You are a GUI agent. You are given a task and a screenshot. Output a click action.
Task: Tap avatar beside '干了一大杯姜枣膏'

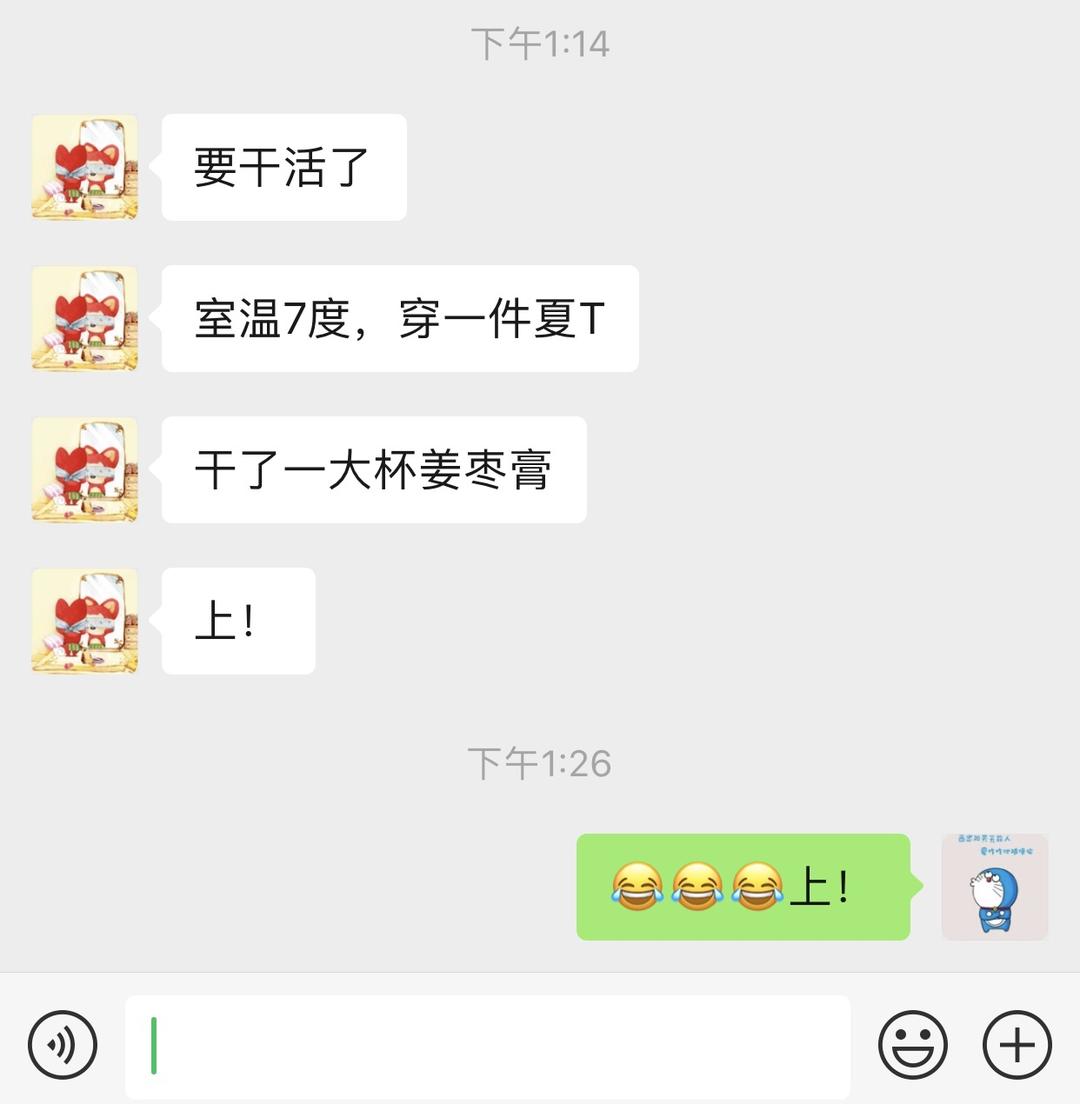[85, 470]
